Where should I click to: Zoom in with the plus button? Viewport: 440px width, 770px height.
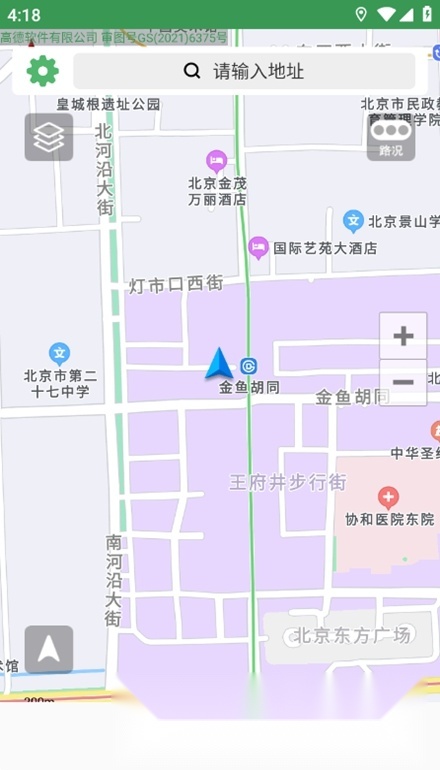403,336
